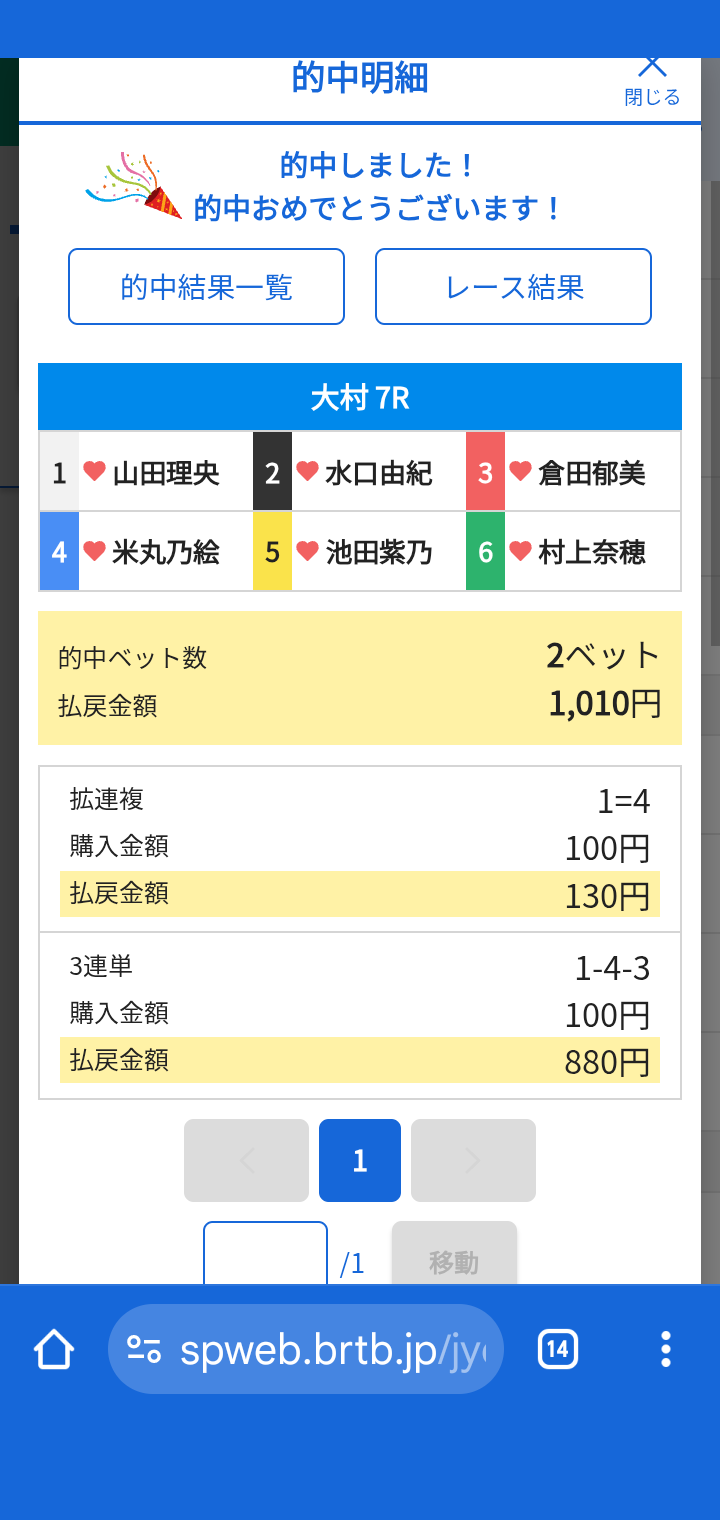Screen dimensions: 720x1520
Task: Toggle heart for 村上奈穂
Action: pyautogui.click(x=521, y=551)
